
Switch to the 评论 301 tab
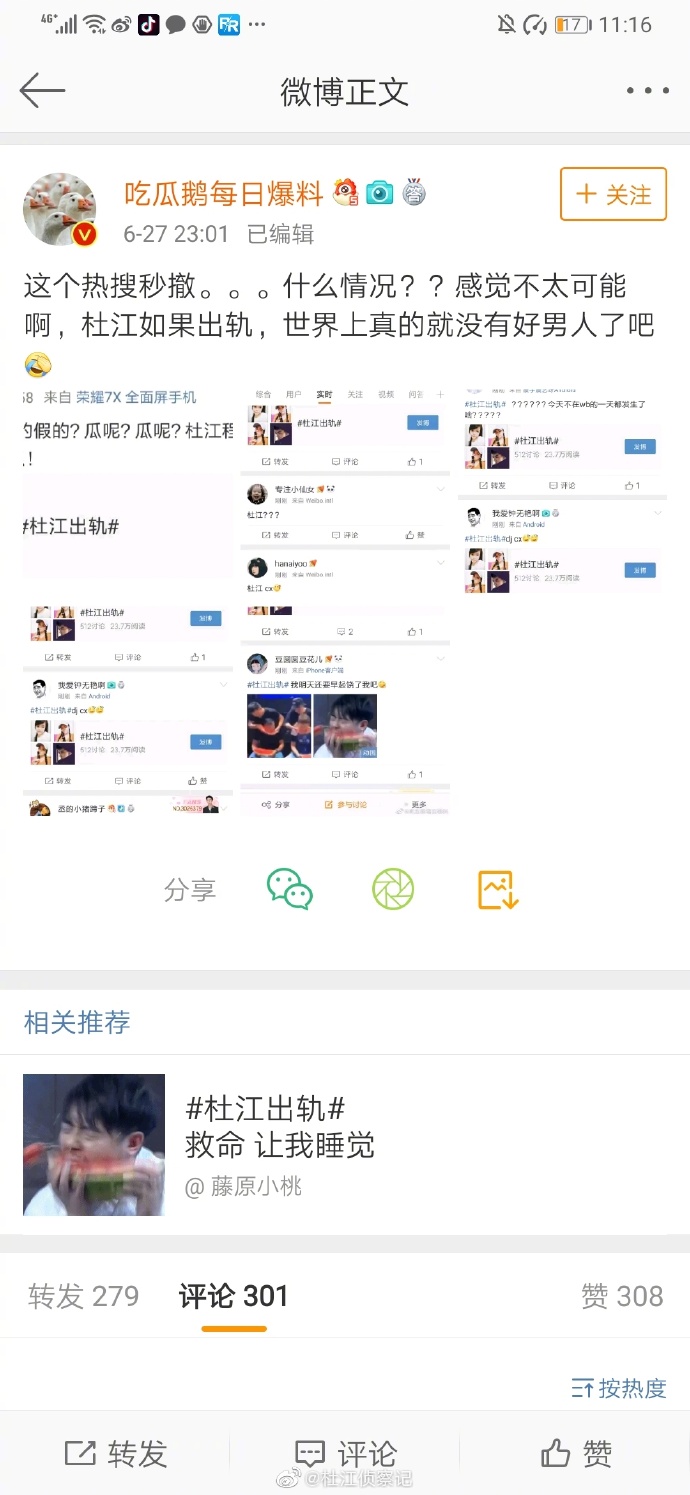[234, 1297]
